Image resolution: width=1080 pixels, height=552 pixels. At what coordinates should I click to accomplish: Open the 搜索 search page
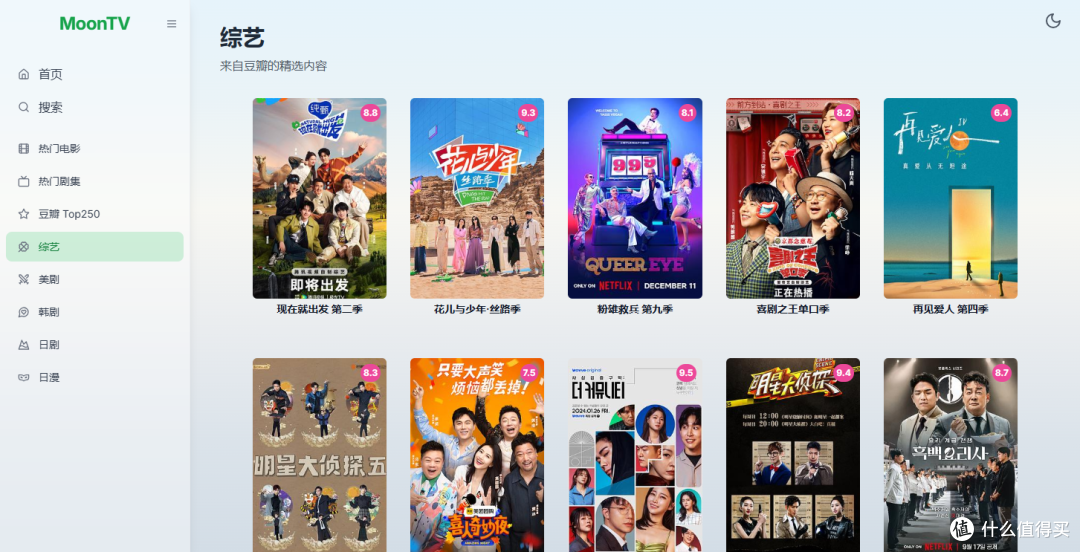[50, 107]
